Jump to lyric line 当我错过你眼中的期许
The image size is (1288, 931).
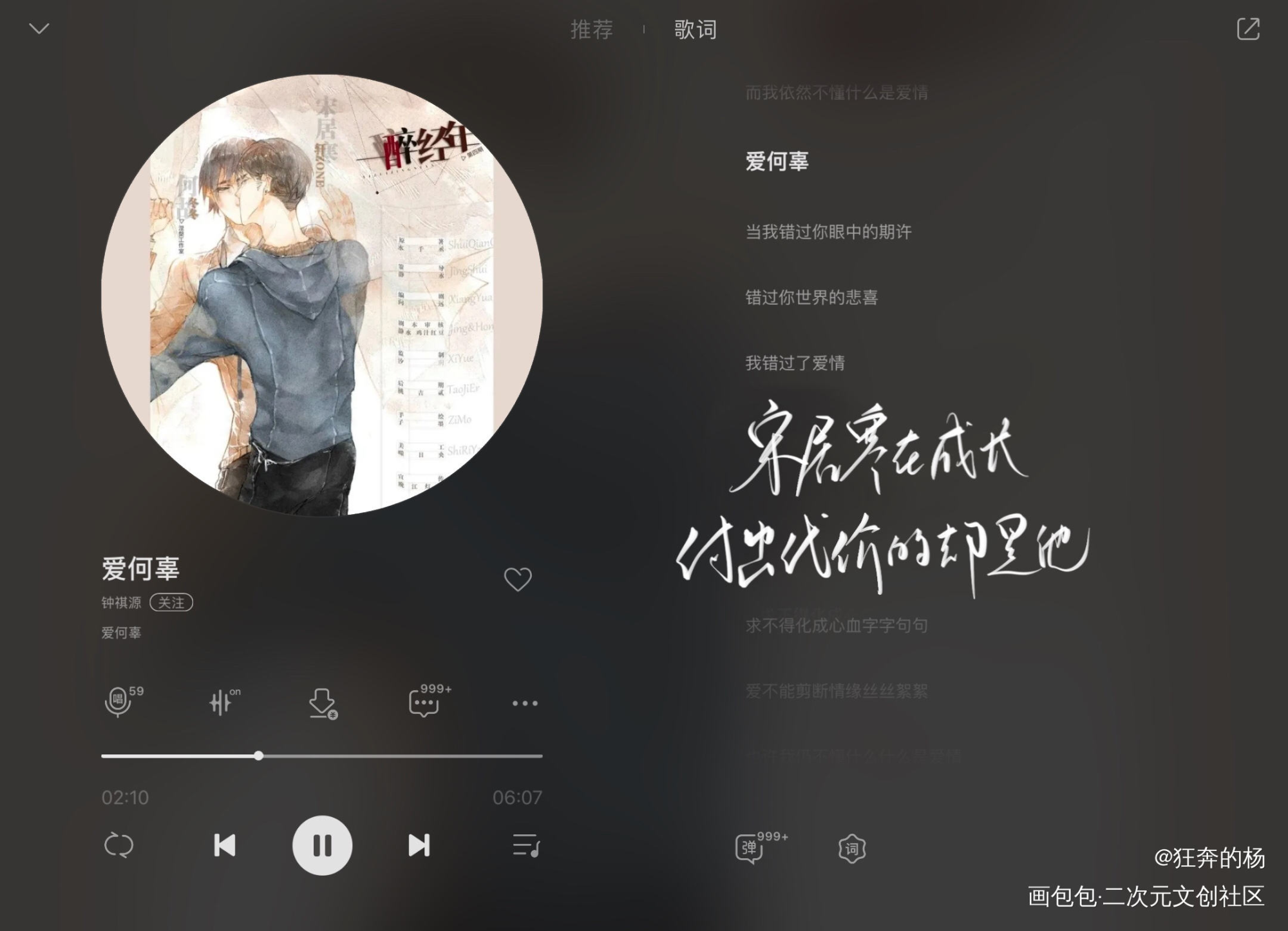[x=828, y=232]
